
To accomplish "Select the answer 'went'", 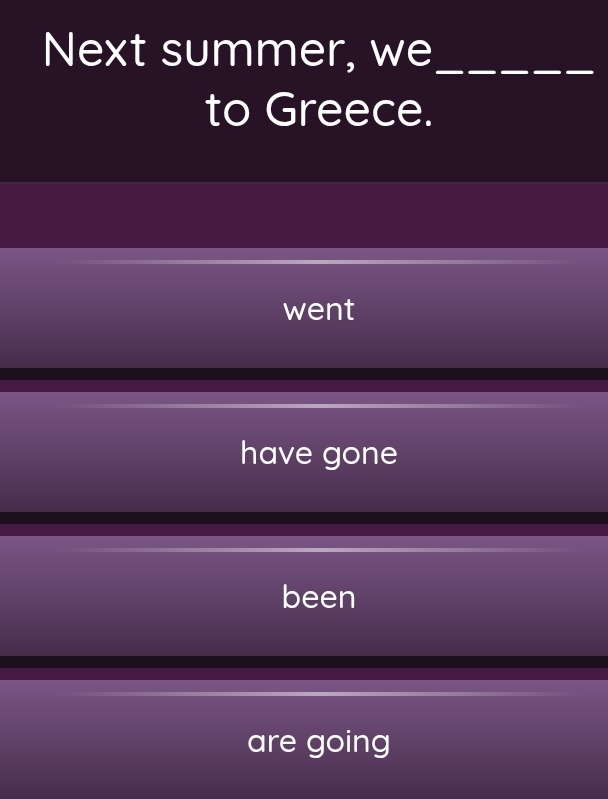I will 318,310.
